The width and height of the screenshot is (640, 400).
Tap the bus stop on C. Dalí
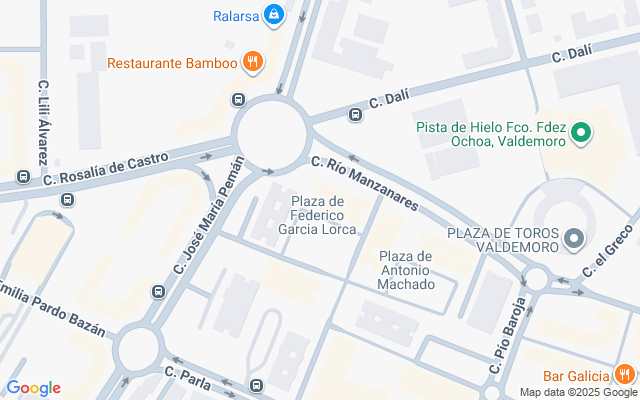pos(355,115)
